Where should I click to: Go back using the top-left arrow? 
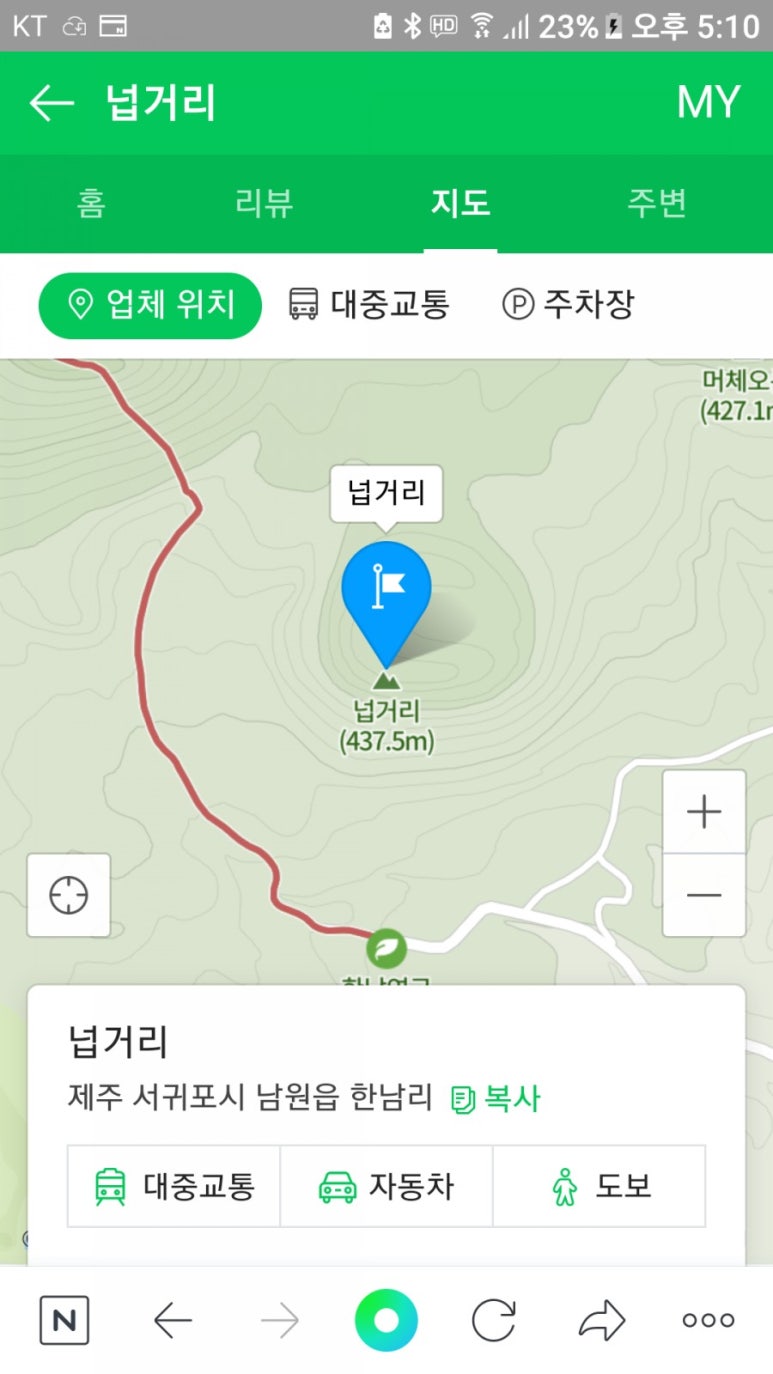click(x=52, y=103)
